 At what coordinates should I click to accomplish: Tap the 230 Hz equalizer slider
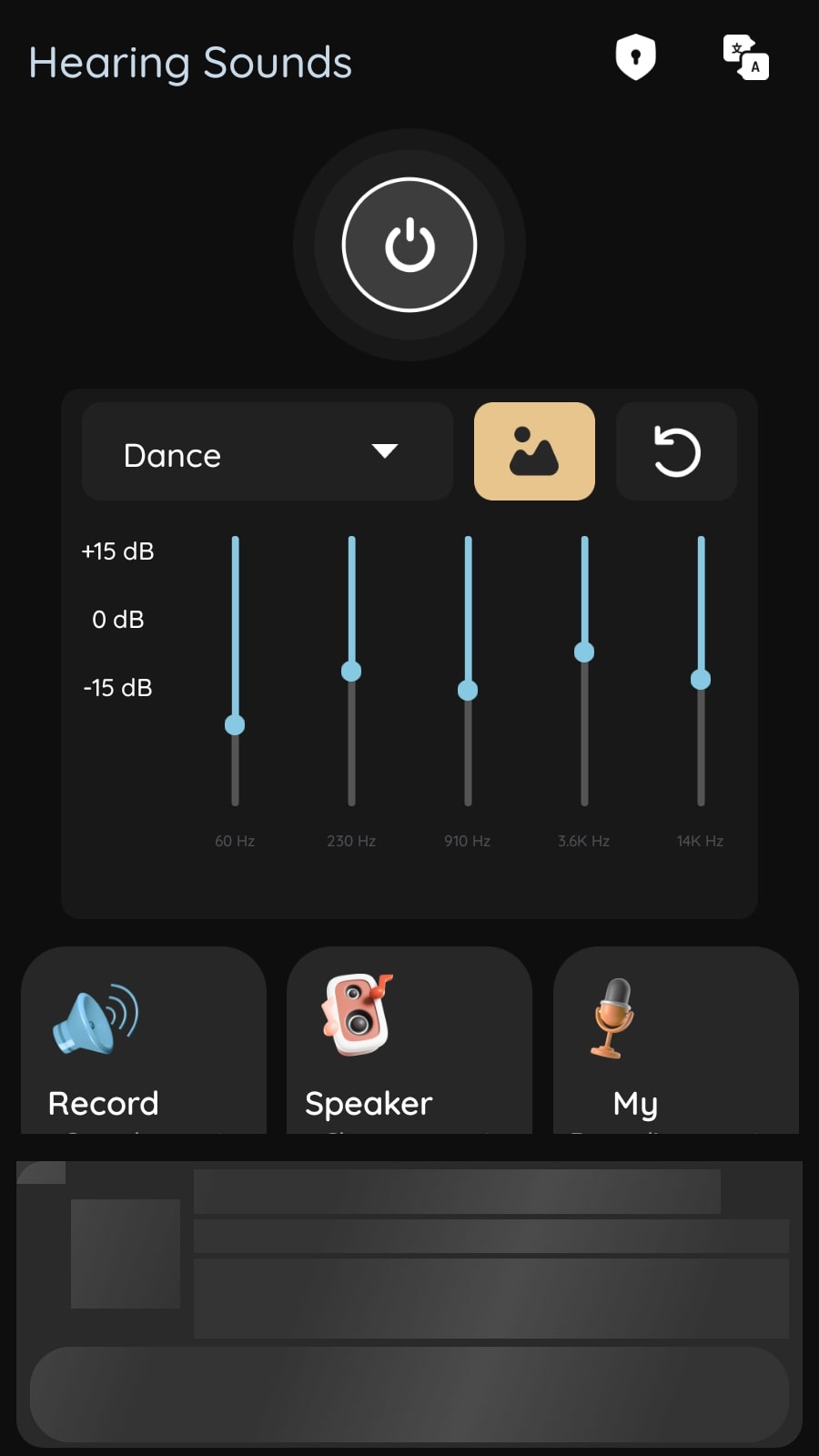pyautogui.click(x=351, y=672)
